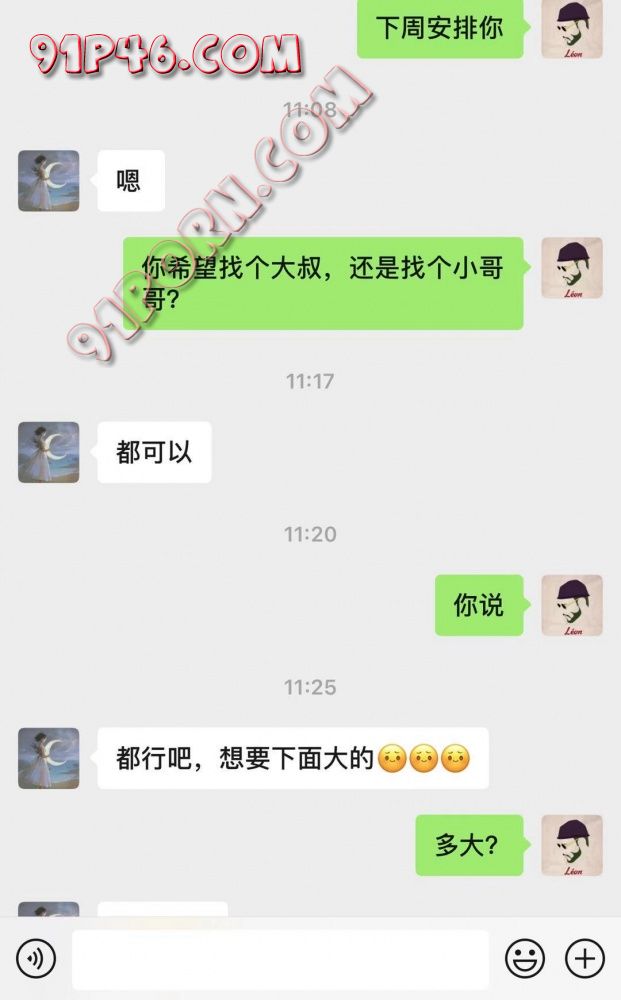Open sender avatar beside the 嗯 message
The width and height of the screenshot is (621, 1000).
(48, 181)
